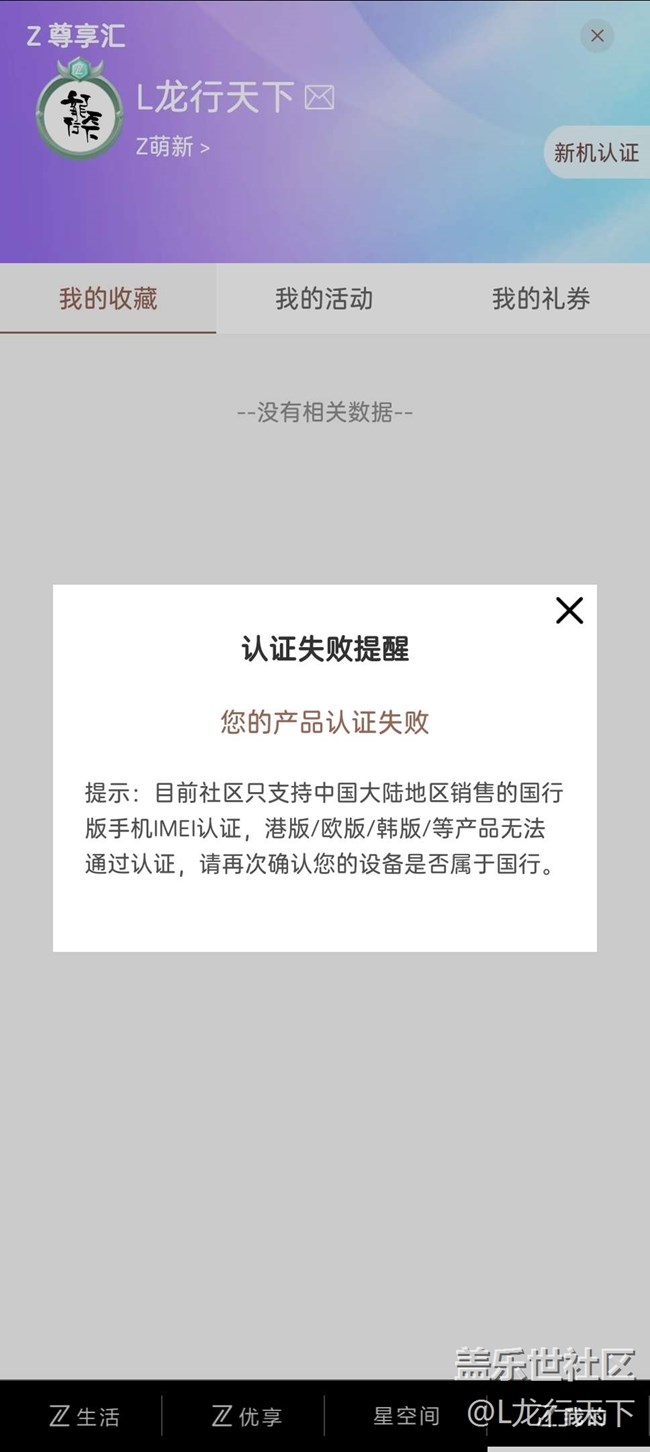Open 星空间 section
Image resolution: width=650 pixels, height=1452 pixels.
[x=406, y=1416]
